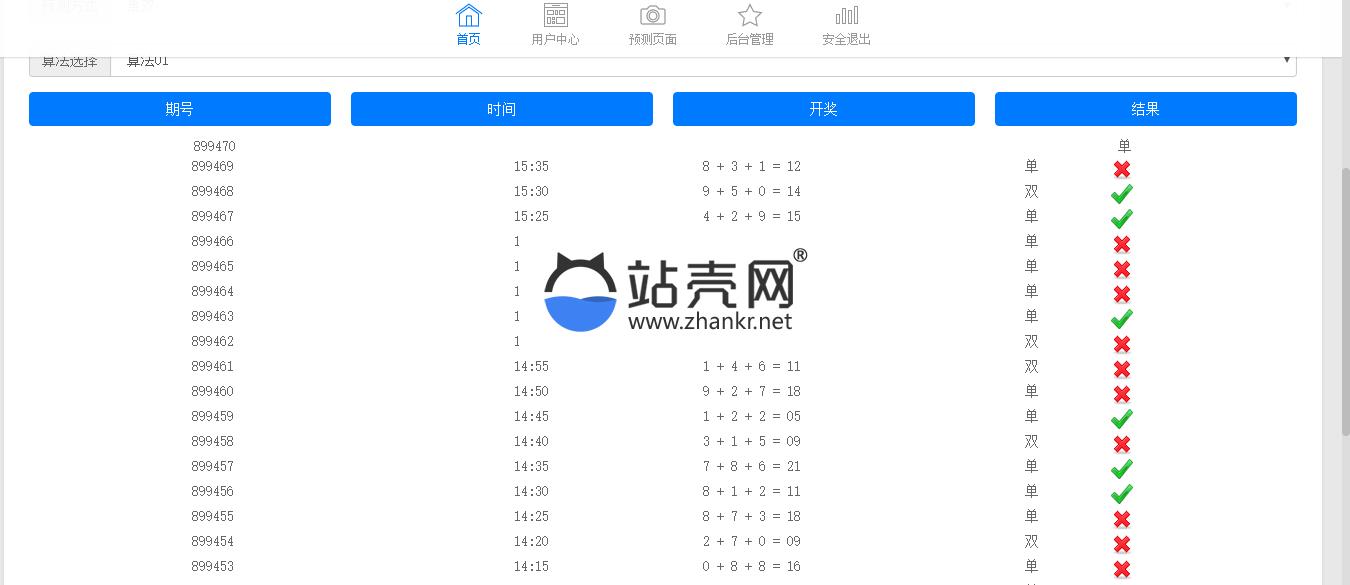Open 后台管理 admin page
Viewport: 1350px width, 585px height.
pos(749,25)
